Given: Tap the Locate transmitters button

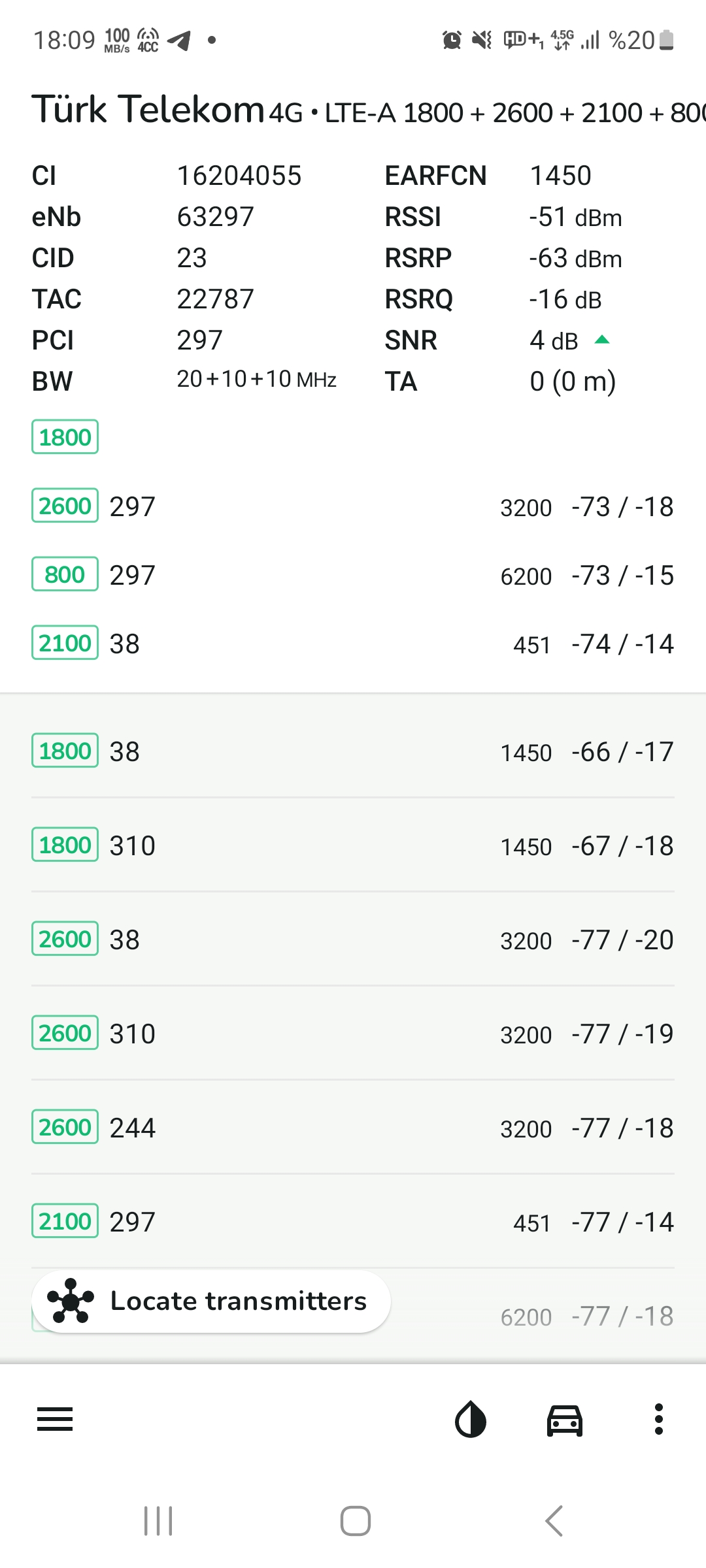Looking at the screenshot, I should pos(211,1301).
